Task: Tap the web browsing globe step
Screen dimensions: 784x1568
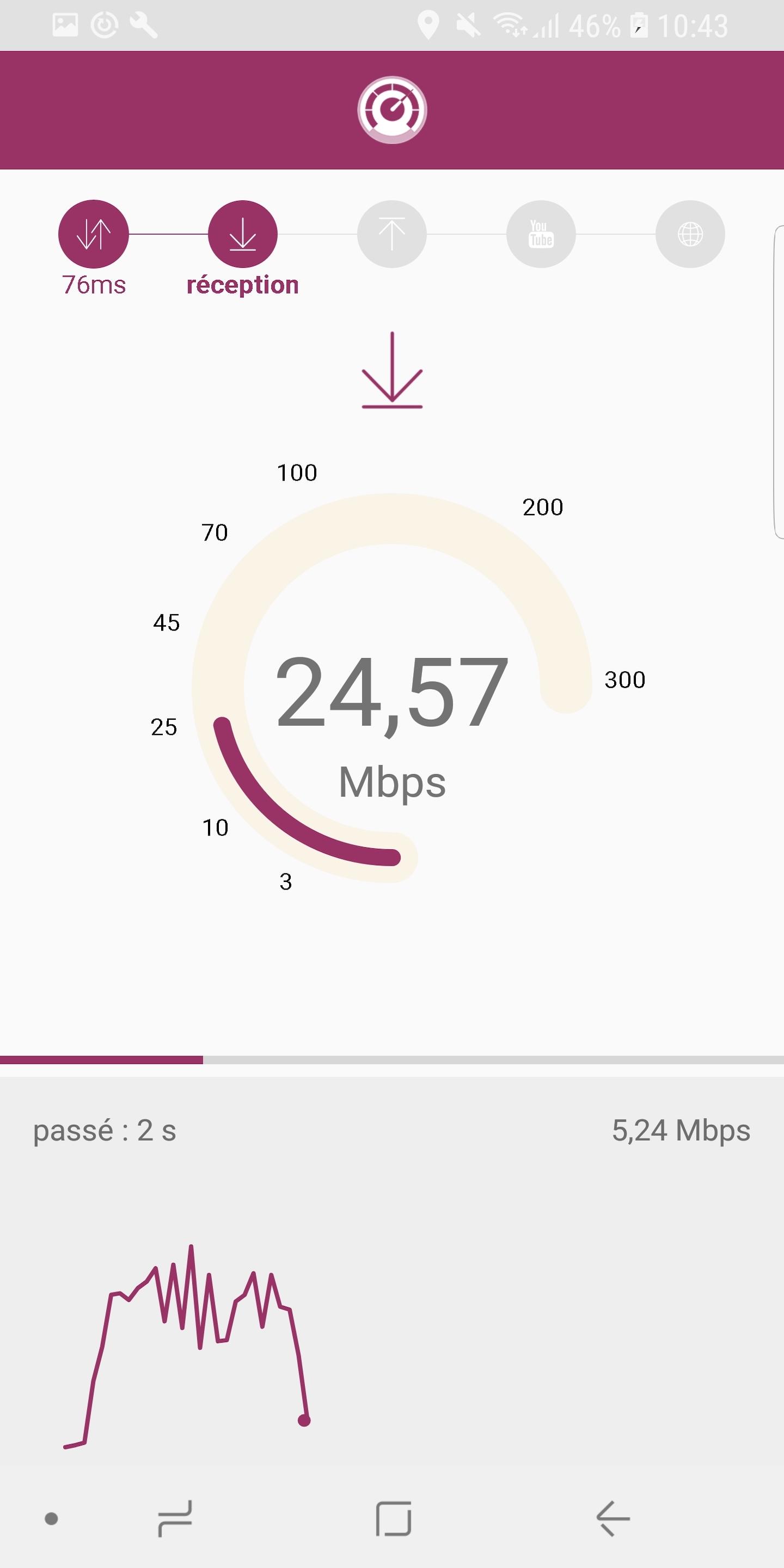Action: (690, 234)
